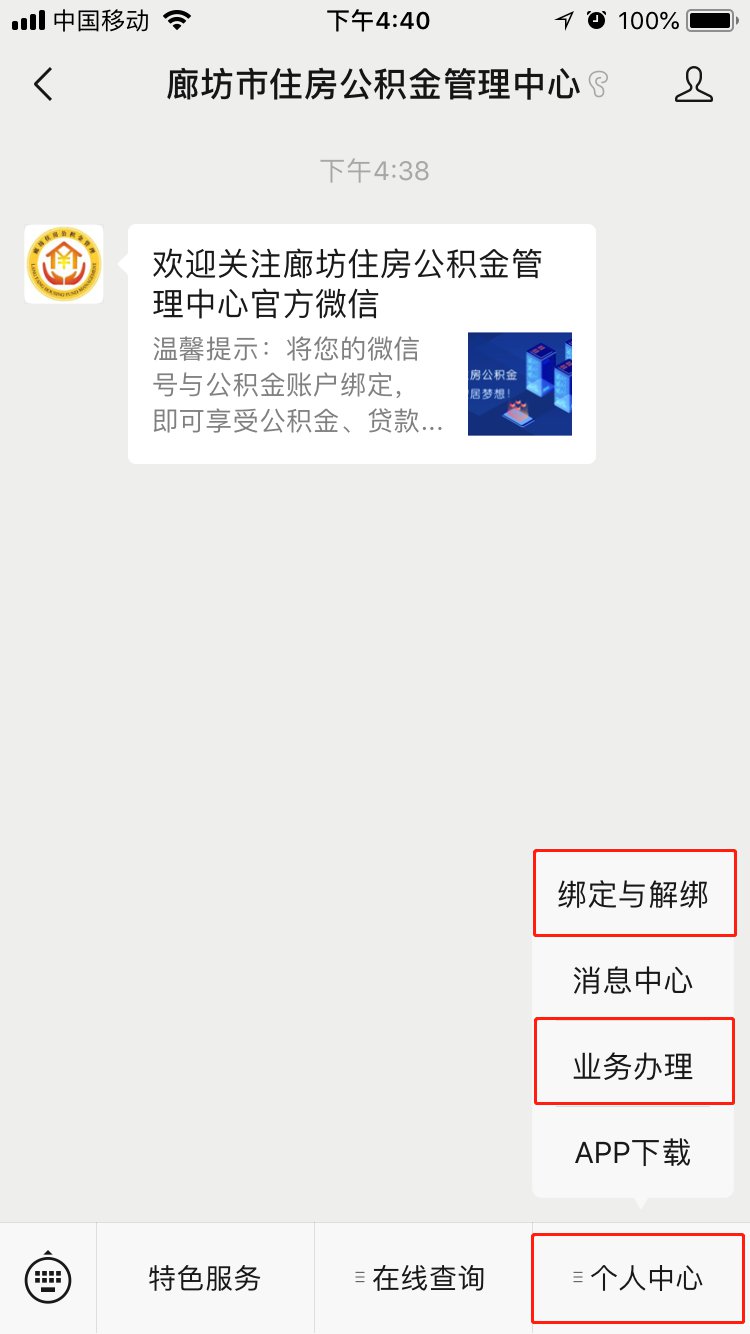Open the welcome article card
The image size is (750, 1334).
point(361,344)
